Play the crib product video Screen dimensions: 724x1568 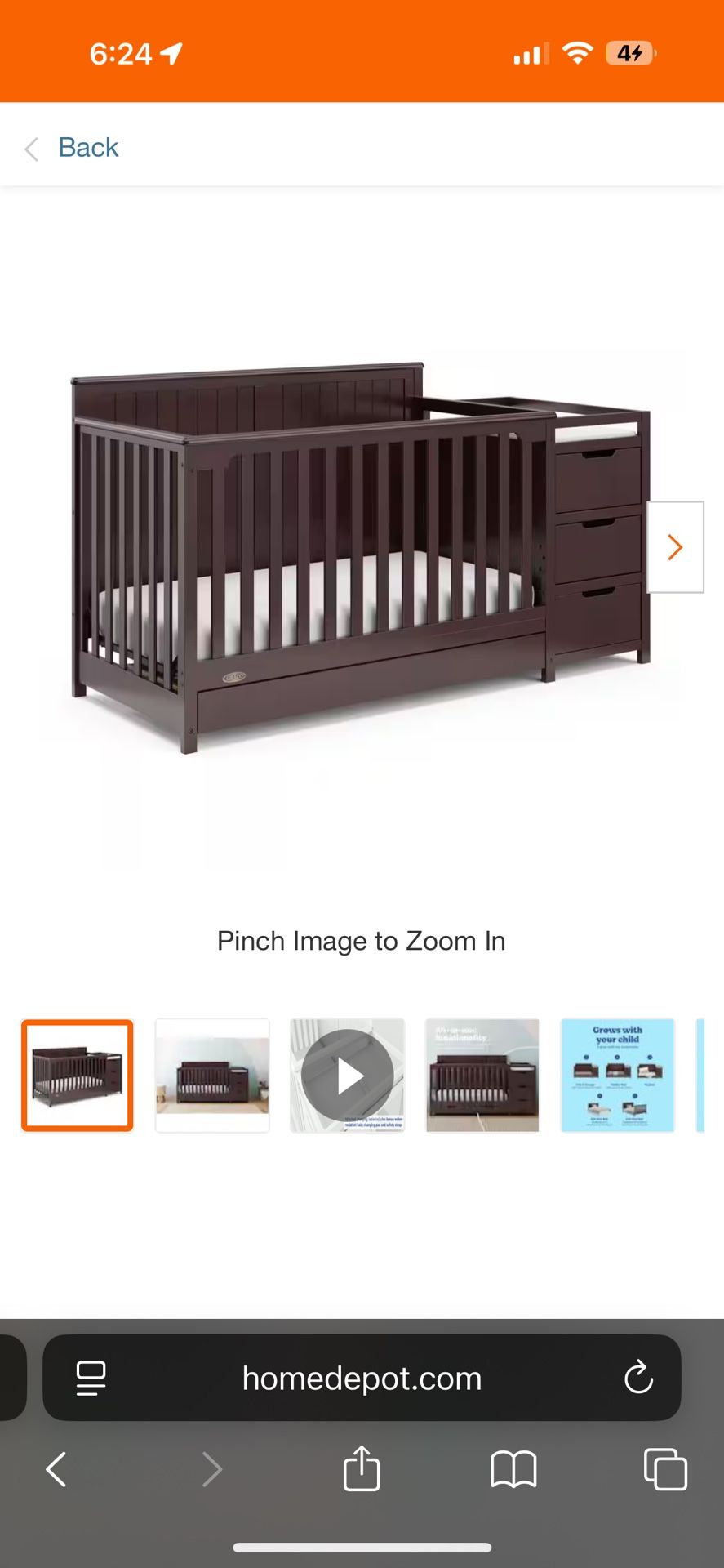click(347, 1075)
